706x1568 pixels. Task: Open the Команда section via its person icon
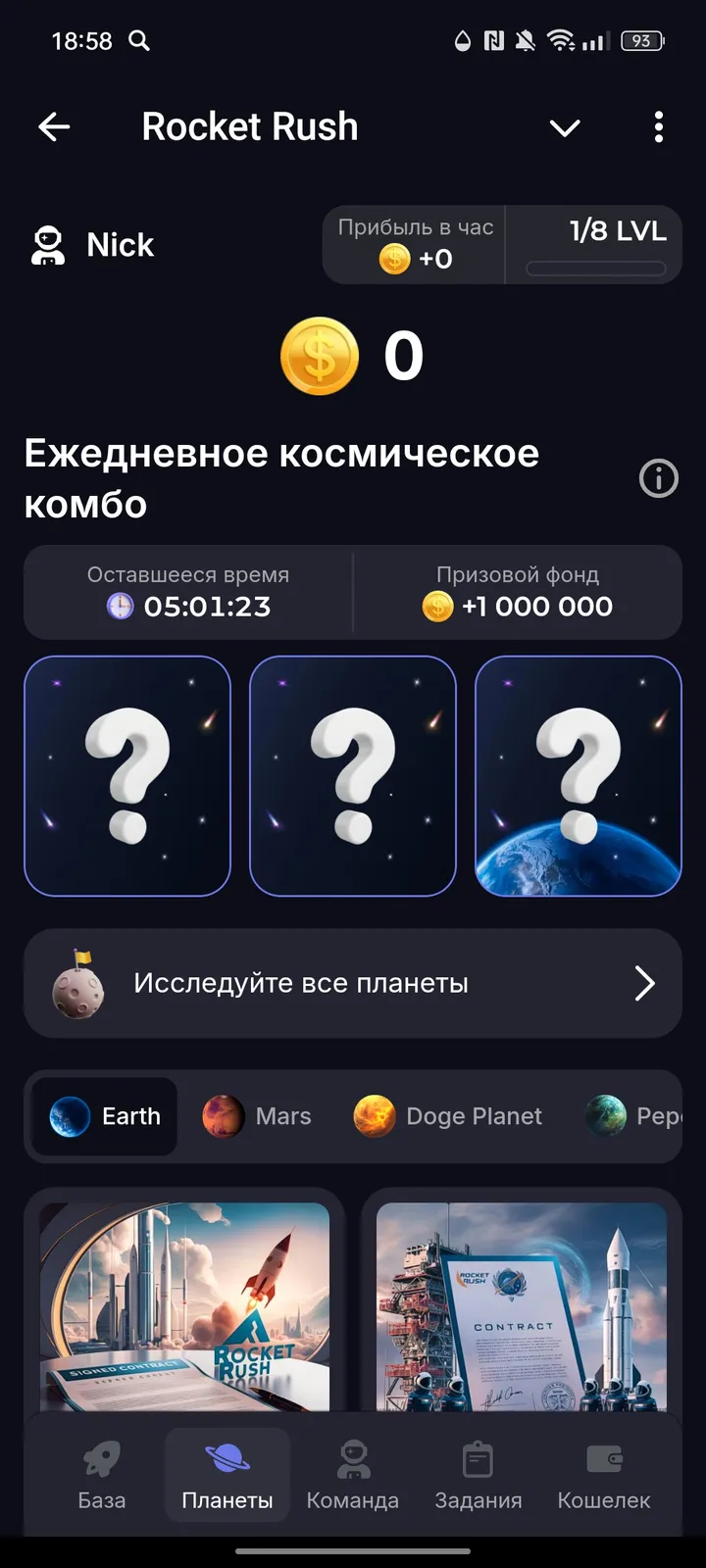353,1456
